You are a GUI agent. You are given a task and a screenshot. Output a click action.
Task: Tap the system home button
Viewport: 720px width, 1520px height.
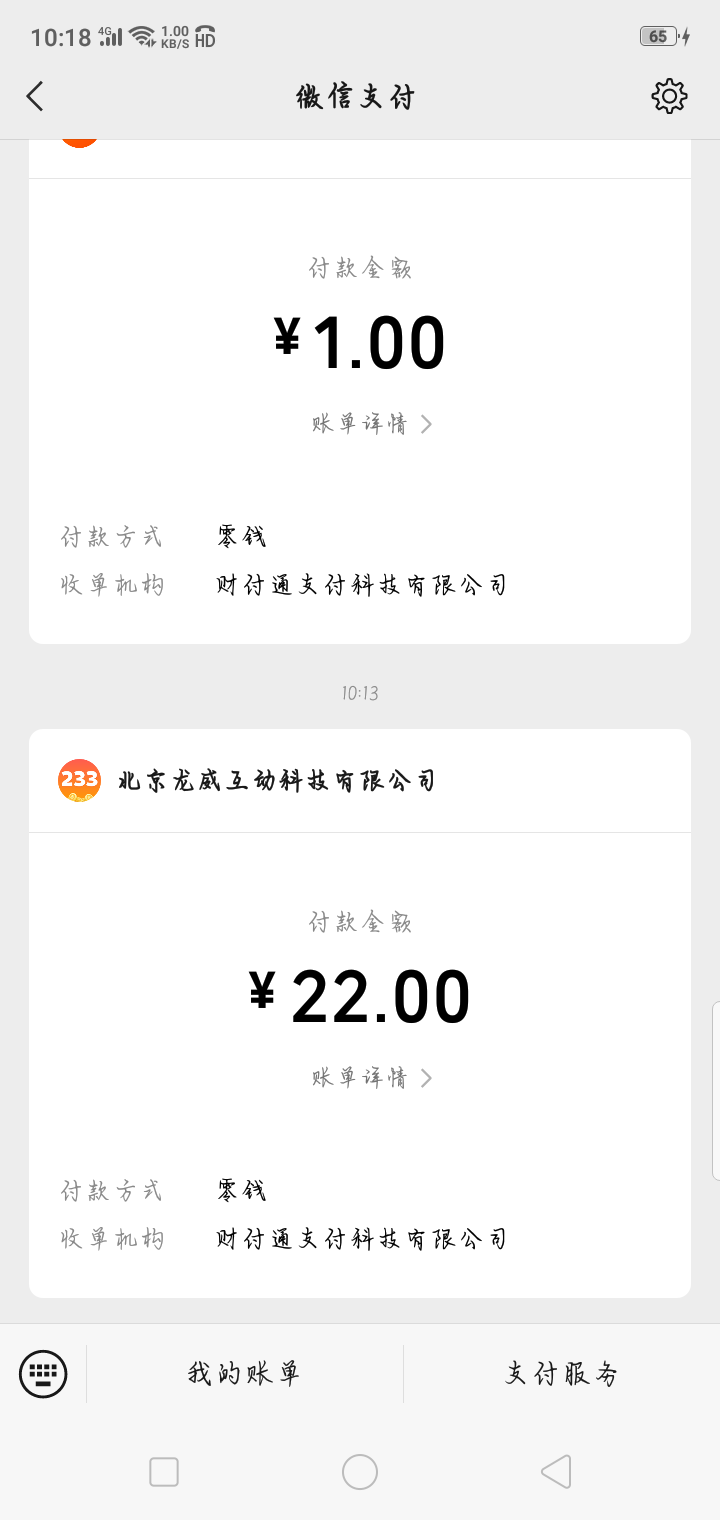[x=360, y=1472]
